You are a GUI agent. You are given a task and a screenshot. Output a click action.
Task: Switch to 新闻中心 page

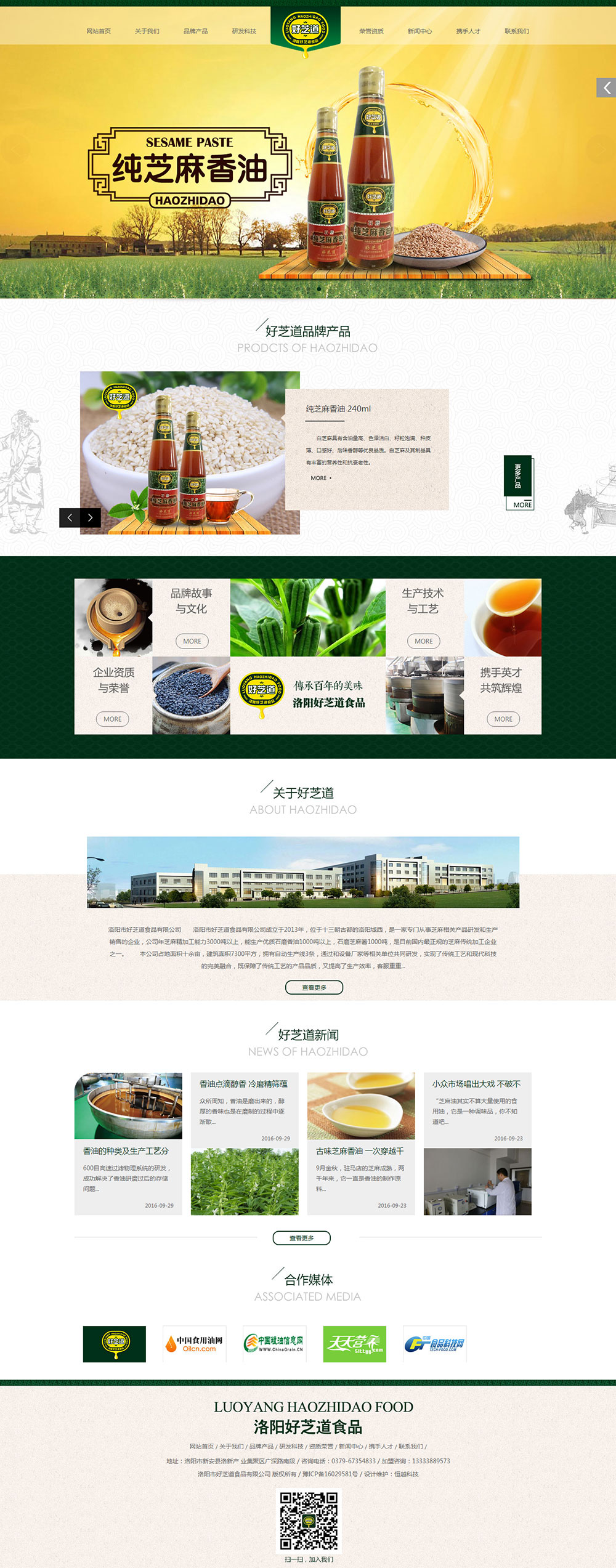[x=419, y=31]
